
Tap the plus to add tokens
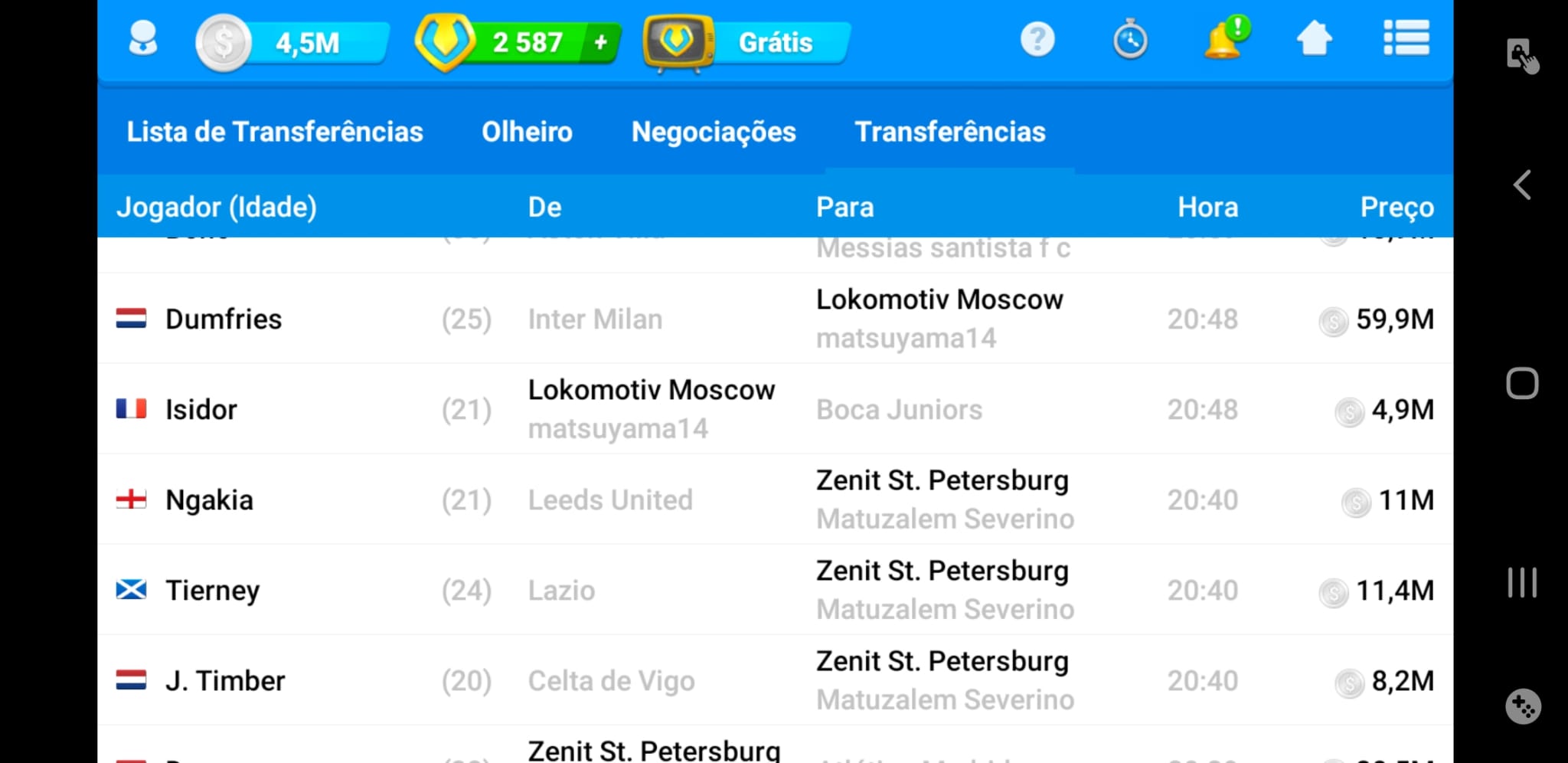[601, 42]
